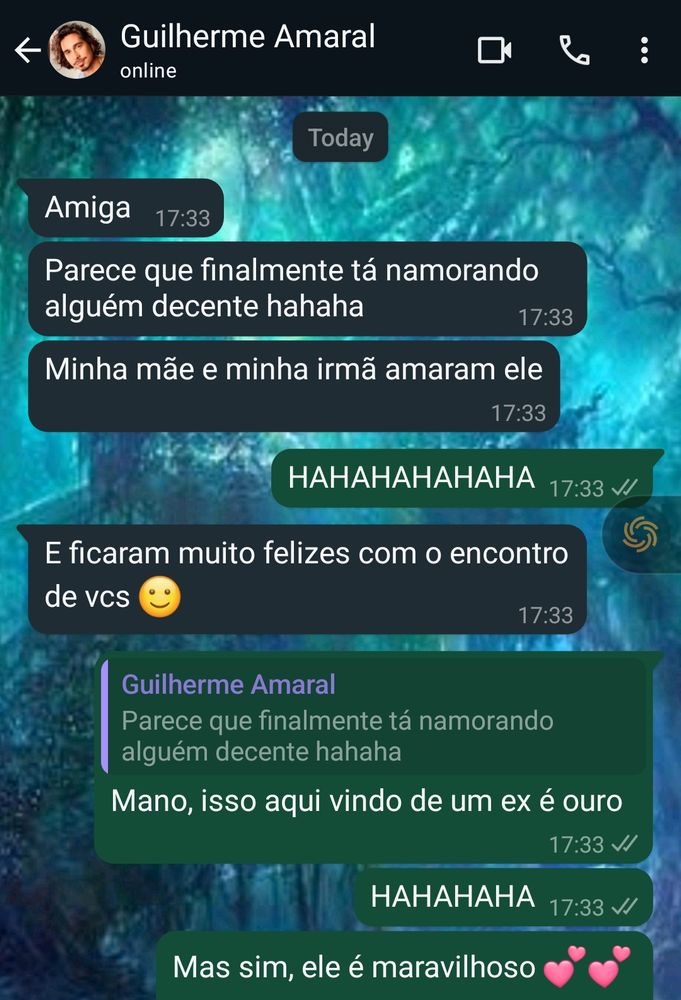The width and height of the screenshot is (681, 1000).
Task: Go back to the chats list
Action: pos(27,50)
